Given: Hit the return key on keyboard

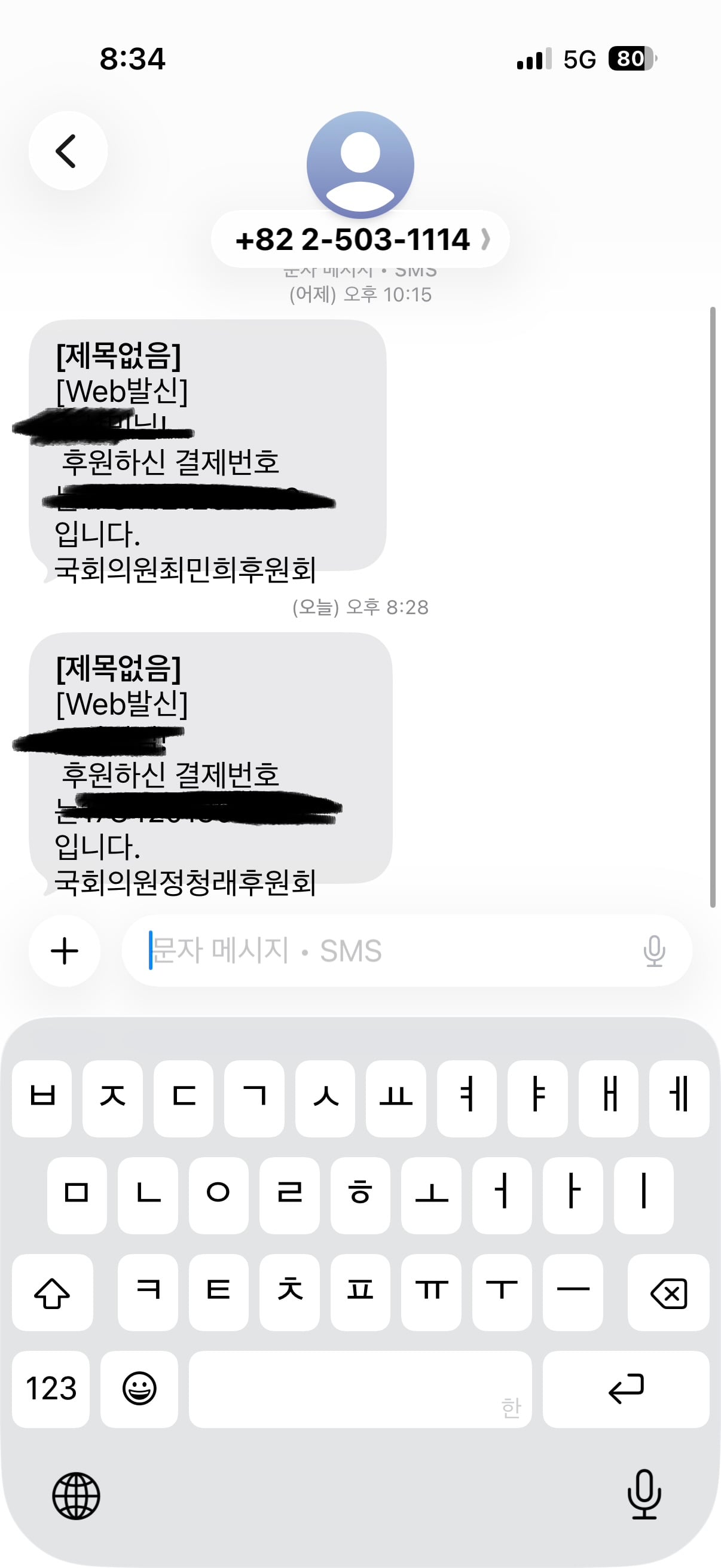Looking at the screenshot, I should point(626,1389).
